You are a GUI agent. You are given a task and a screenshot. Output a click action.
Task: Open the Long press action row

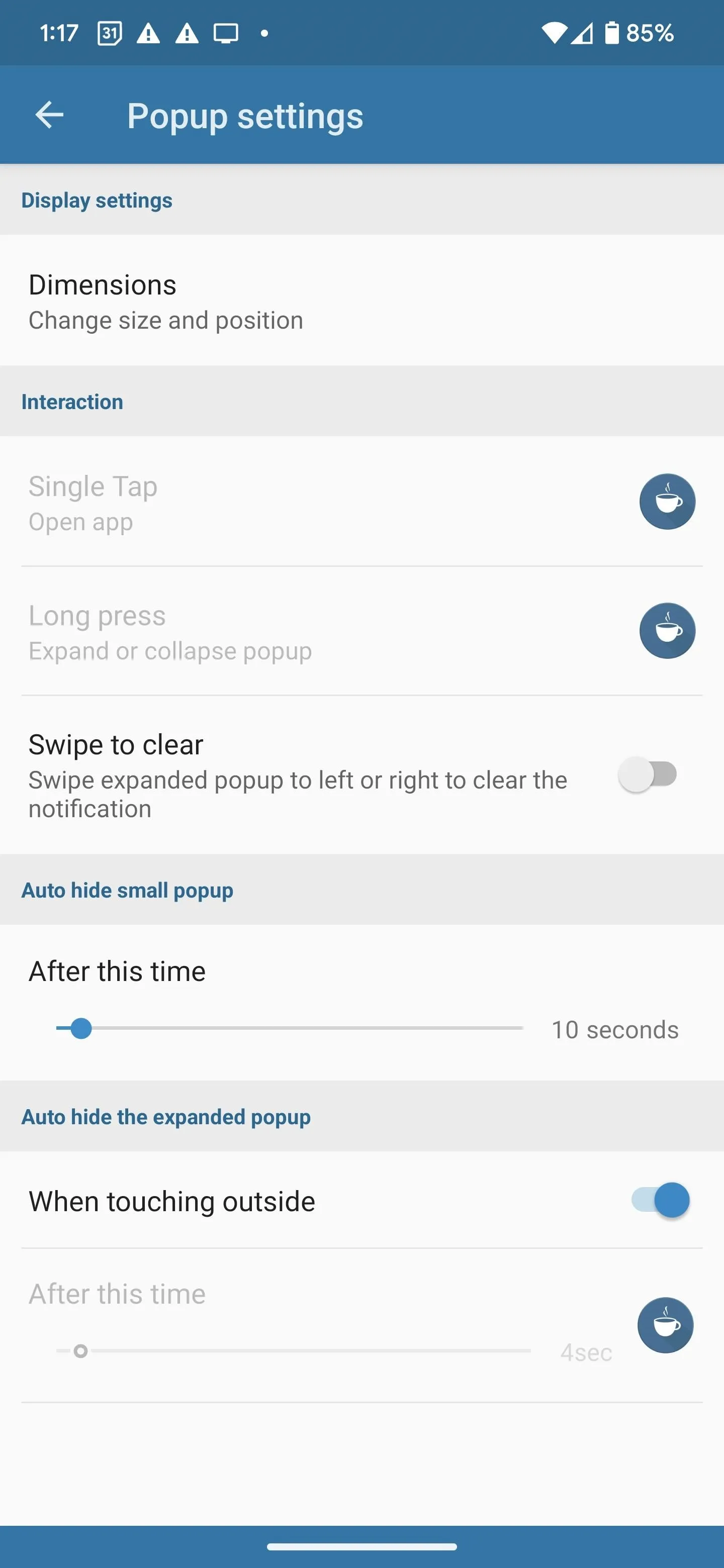[361, 631]
